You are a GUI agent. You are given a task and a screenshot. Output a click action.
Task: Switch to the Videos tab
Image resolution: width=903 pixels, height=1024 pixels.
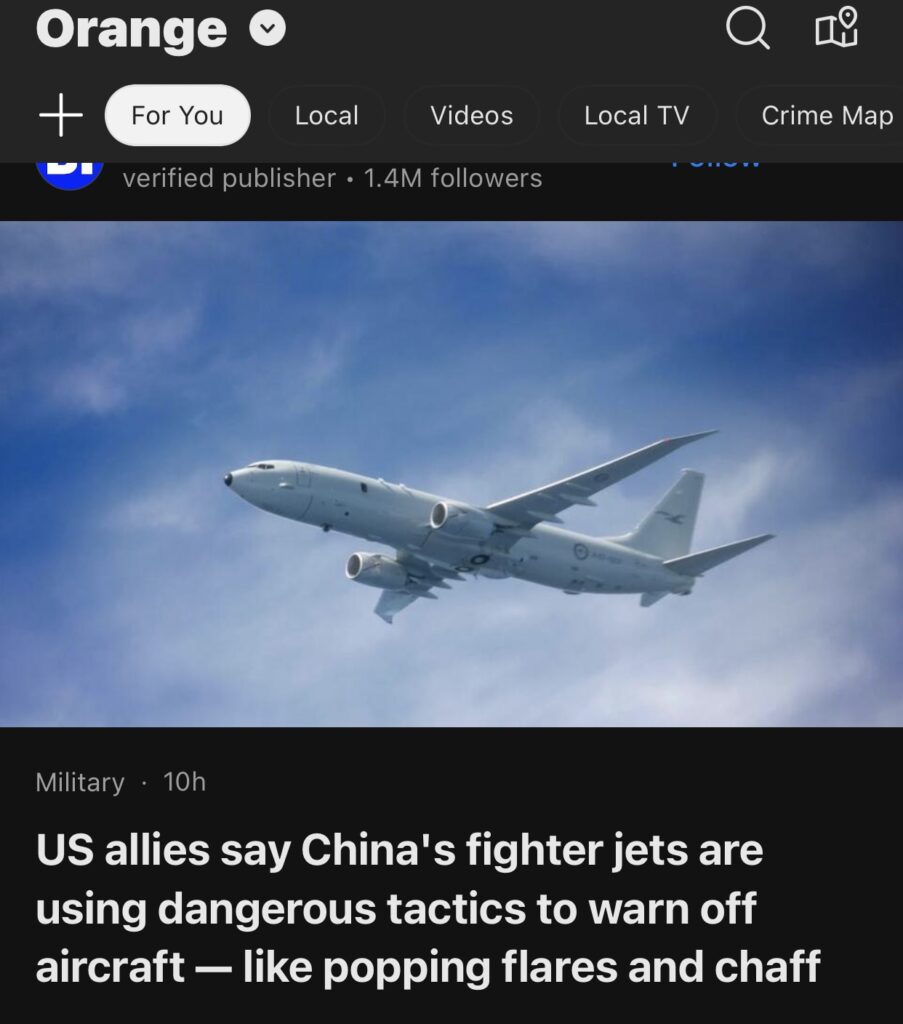[x=471, y=116]
